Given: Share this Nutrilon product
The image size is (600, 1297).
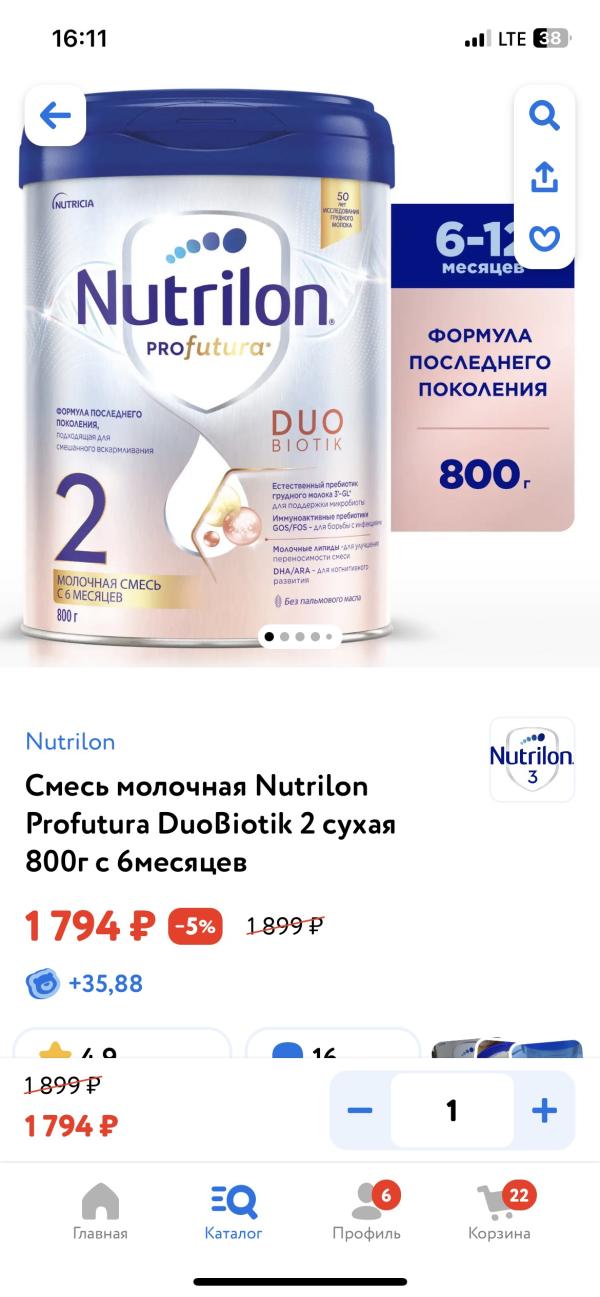Looking at the screenshot, I should coord(544,177).
